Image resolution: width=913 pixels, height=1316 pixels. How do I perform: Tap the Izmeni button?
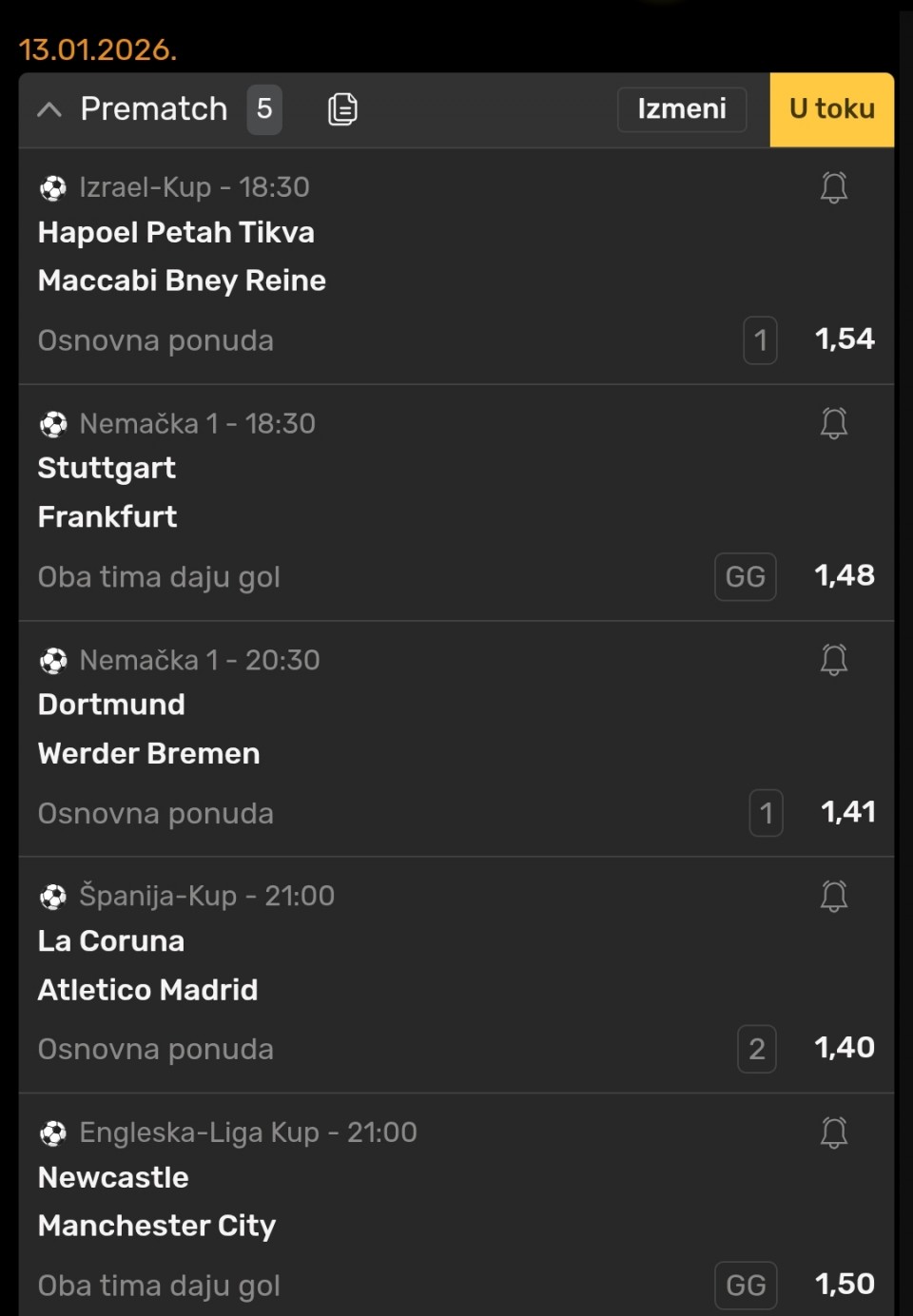click(x=681, y=109)
